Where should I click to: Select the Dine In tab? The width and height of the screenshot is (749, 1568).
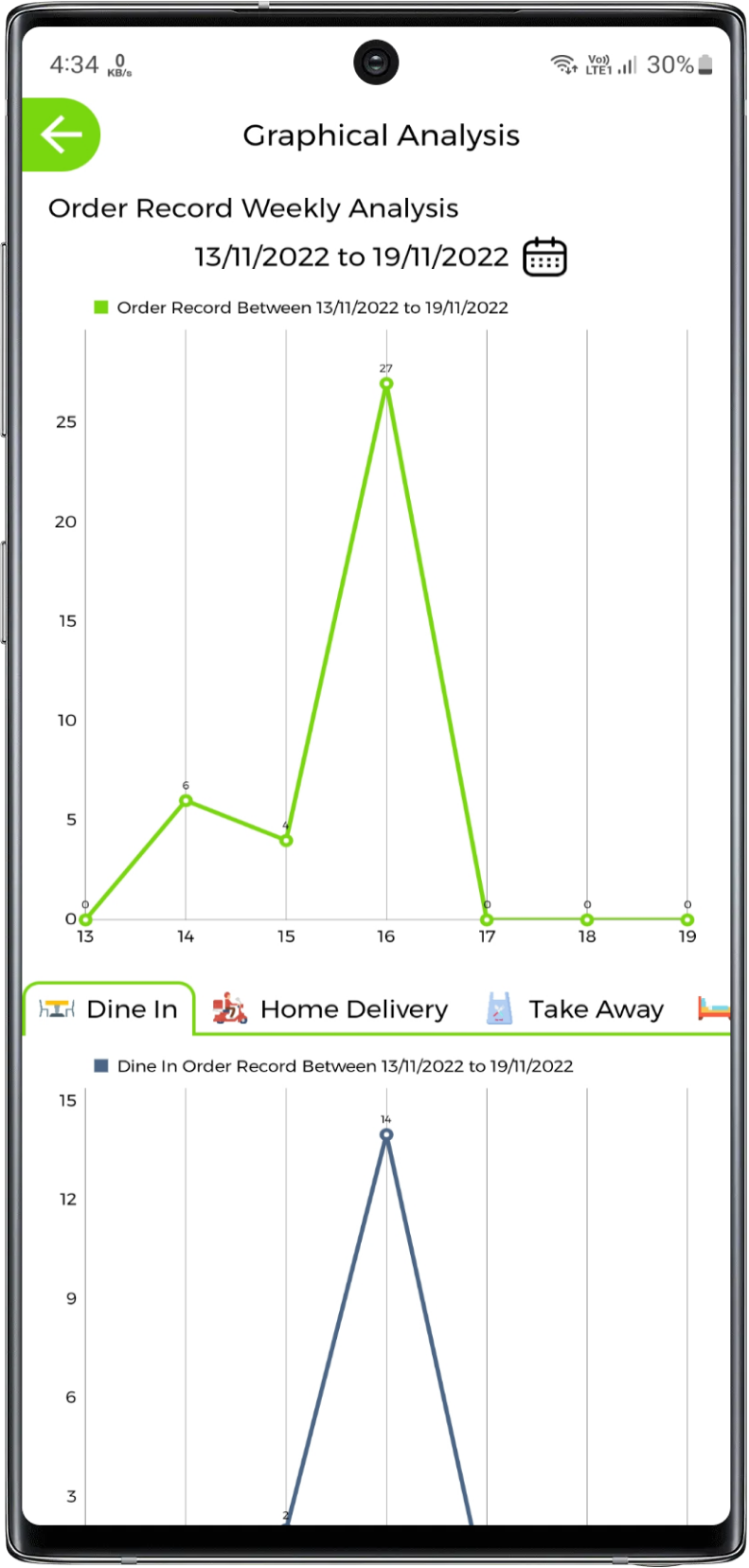[x=110, y=1009]
